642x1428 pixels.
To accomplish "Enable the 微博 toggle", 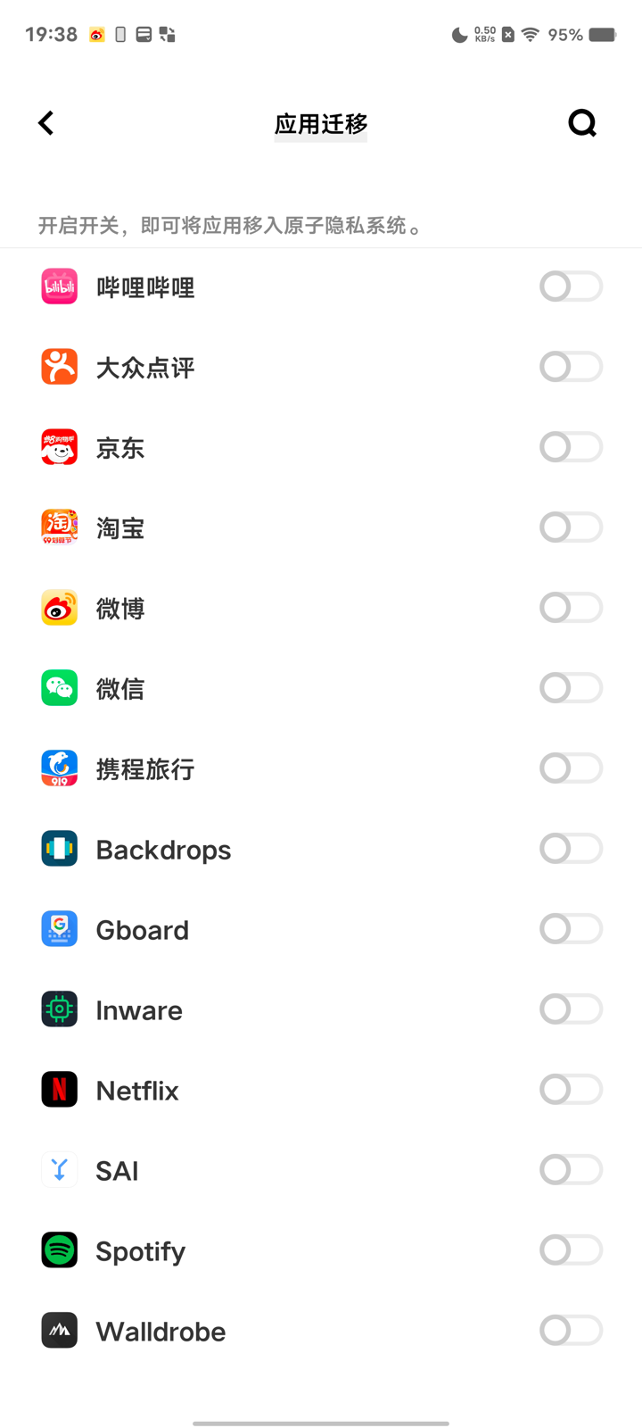I will (571, 608).
